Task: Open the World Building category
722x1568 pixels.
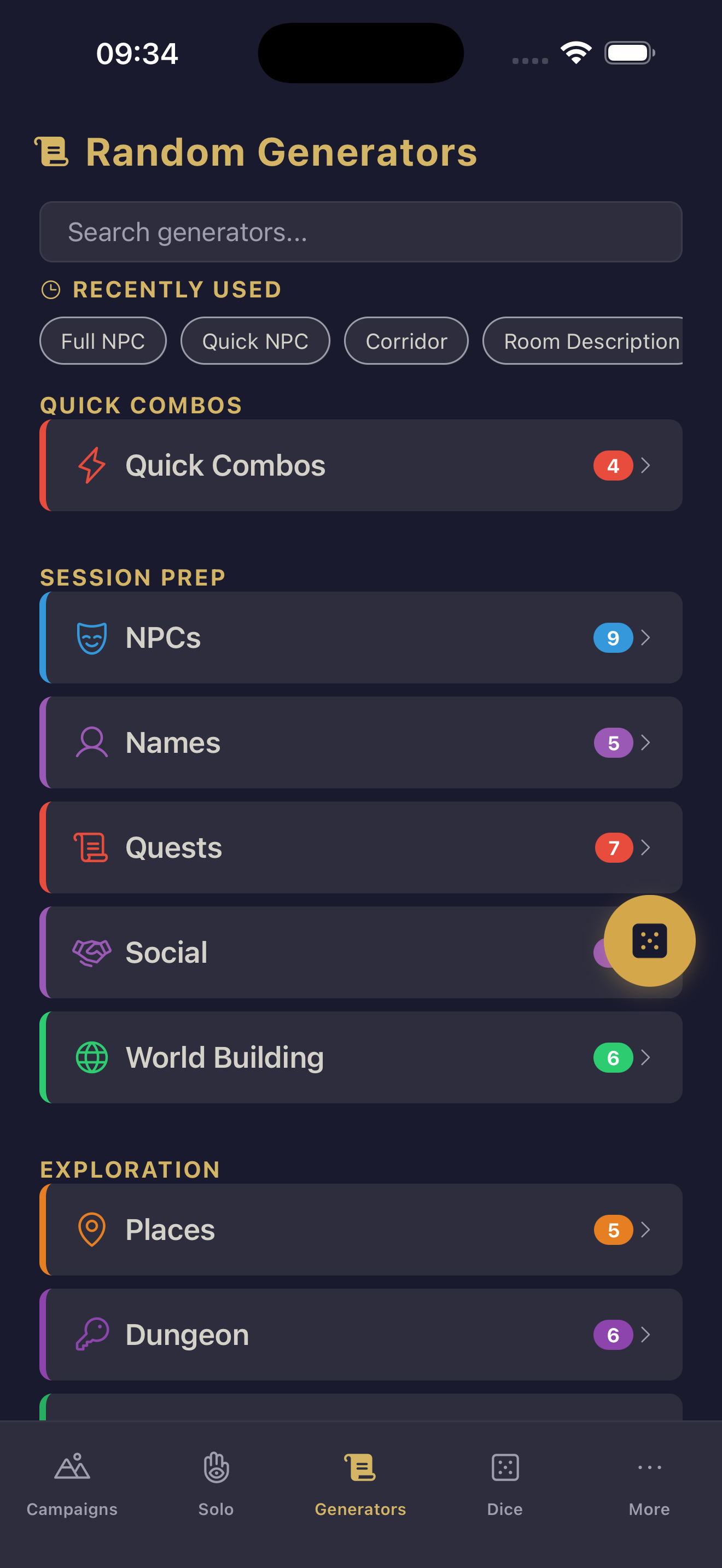Action: point(360,1057)
